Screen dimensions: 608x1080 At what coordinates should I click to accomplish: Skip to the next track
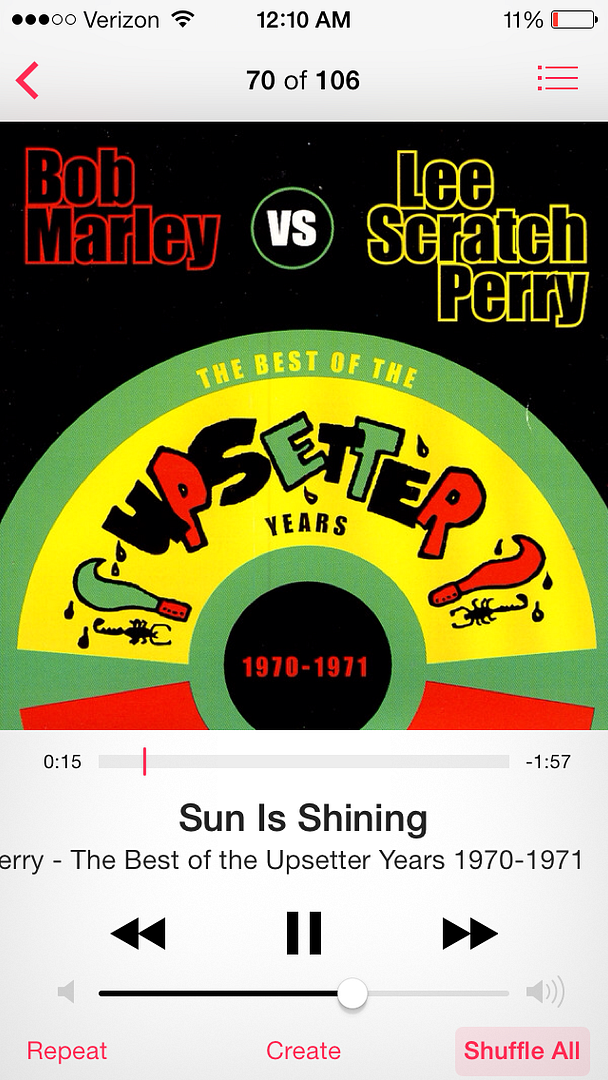[x=469, y=934]
